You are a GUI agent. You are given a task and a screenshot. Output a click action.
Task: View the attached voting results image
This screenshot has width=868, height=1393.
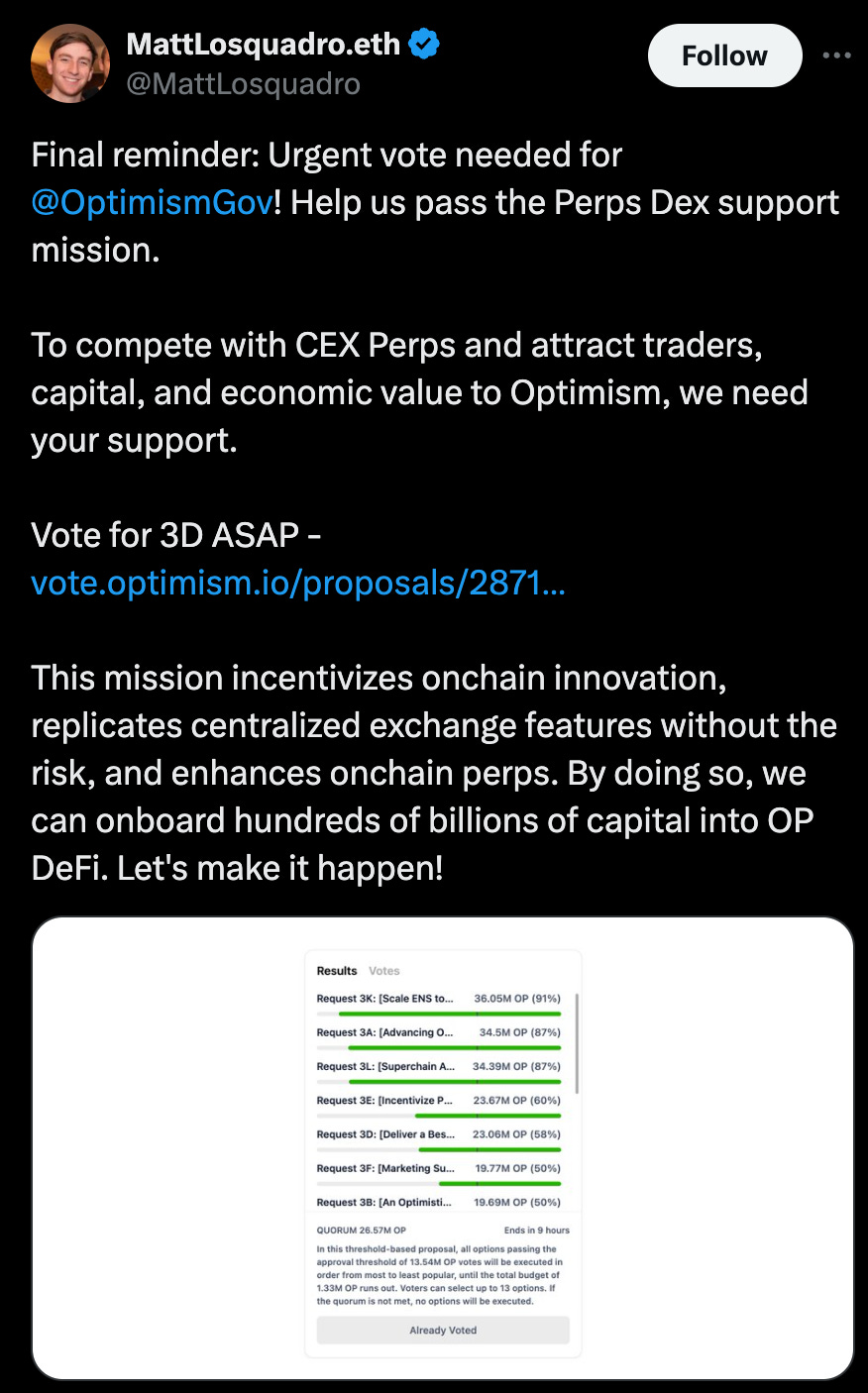(443, 1147)
